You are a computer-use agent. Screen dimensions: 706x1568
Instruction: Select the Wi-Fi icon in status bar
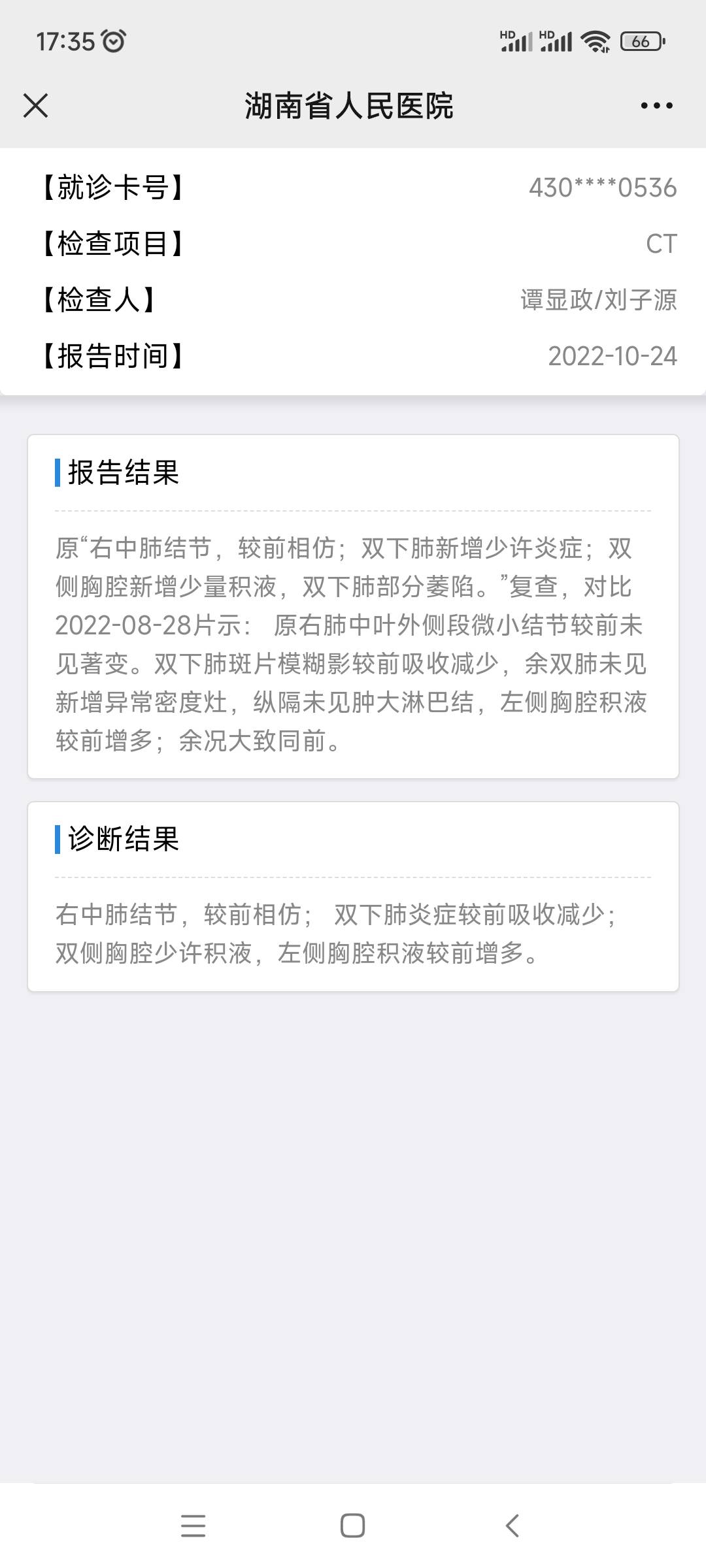[x=596, y=41]
